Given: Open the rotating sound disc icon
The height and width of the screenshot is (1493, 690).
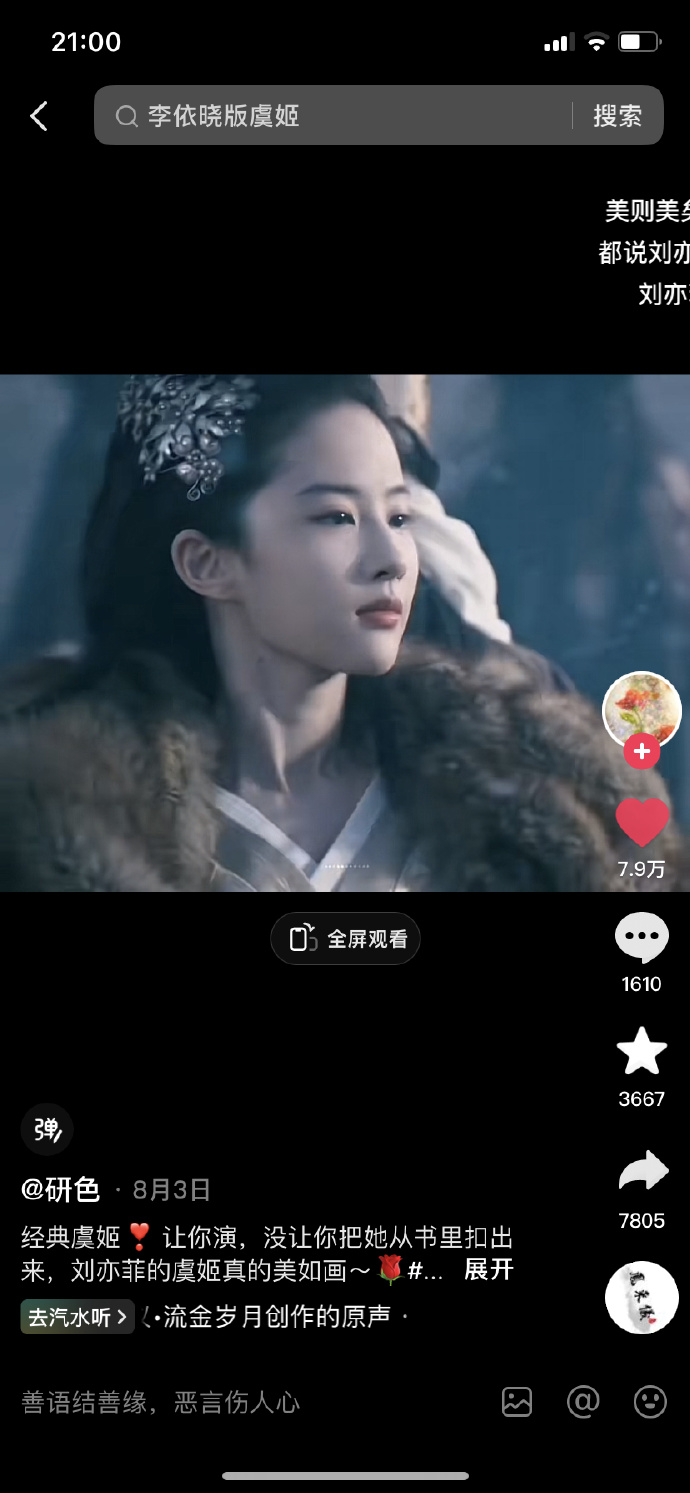Looking at the screenshot, I should pos(642,1297).
